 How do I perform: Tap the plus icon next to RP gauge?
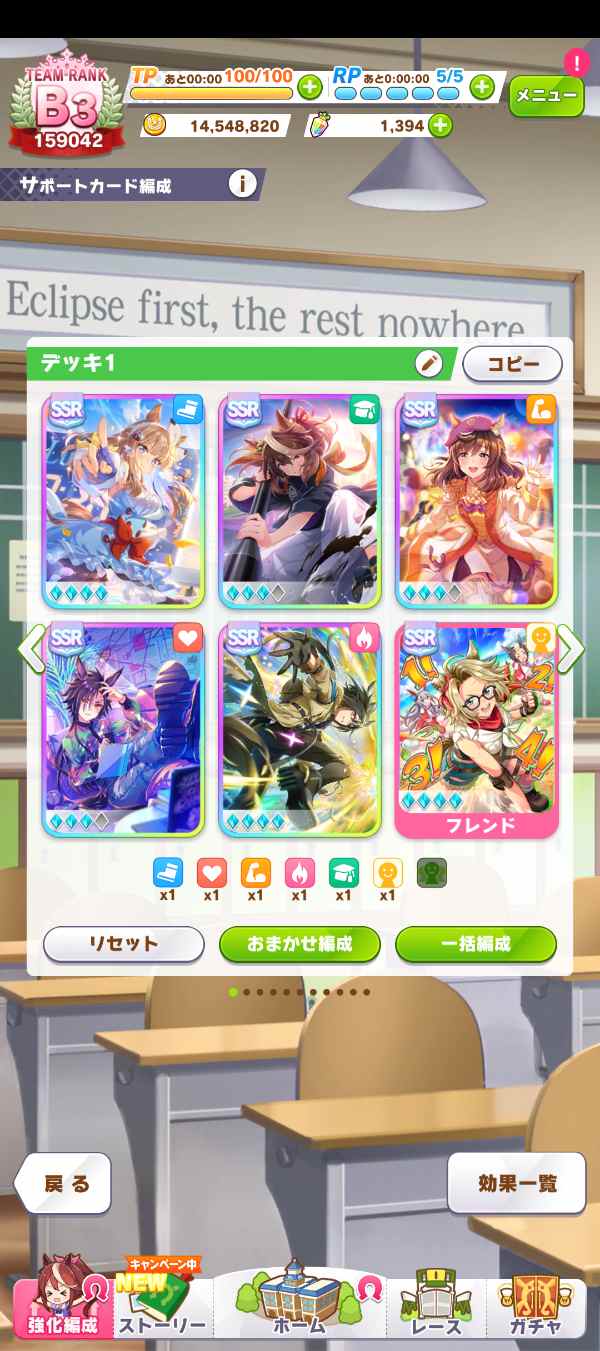[482, 87]
